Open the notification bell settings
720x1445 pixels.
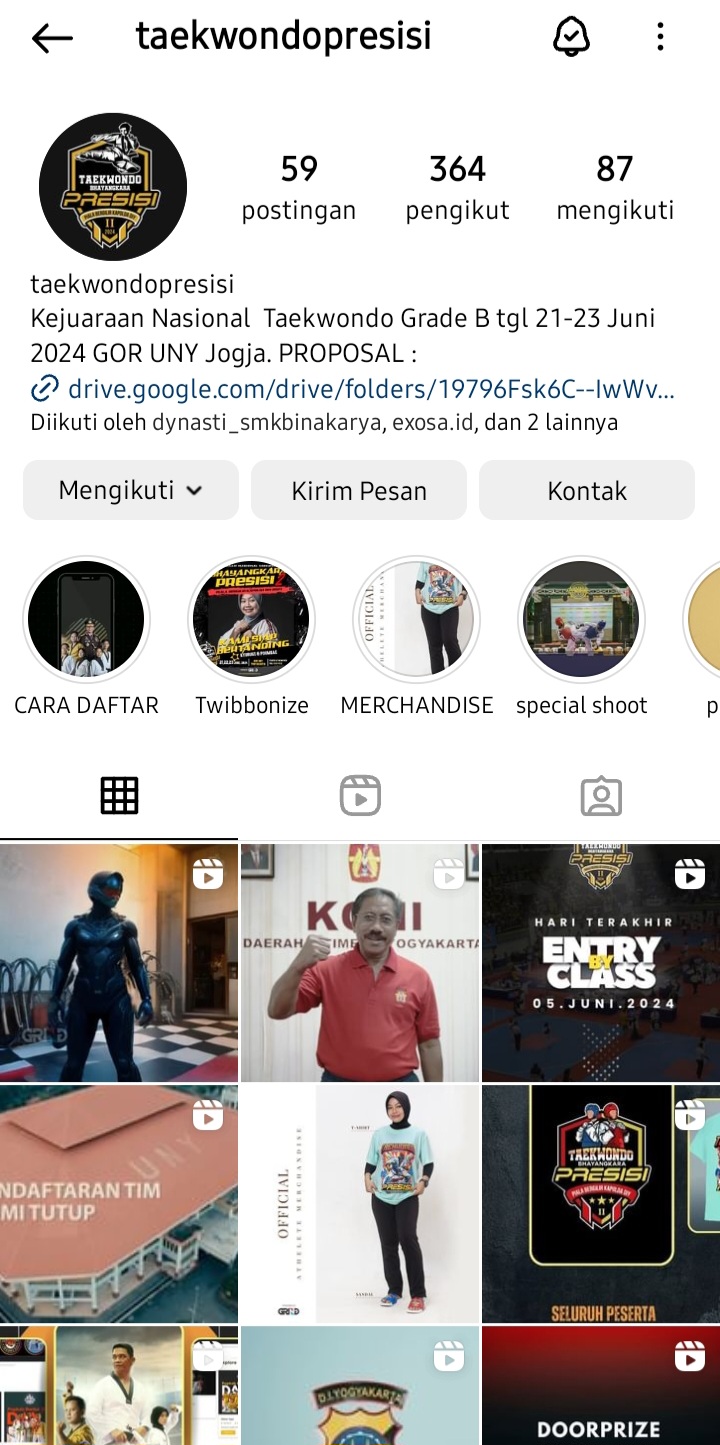click(571, 38)
